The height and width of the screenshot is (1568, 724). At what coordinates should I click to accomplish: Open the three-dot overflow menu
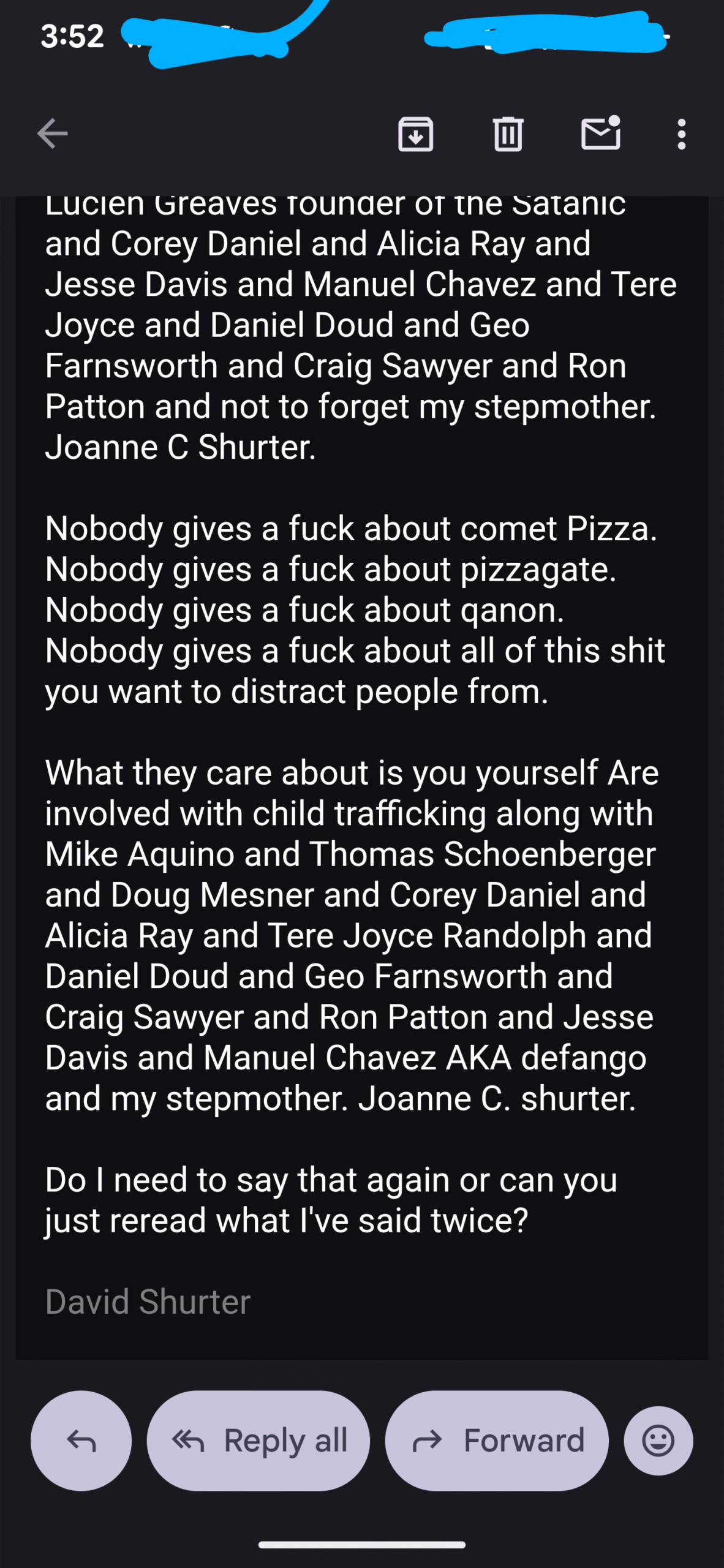(x=681, y=134)
